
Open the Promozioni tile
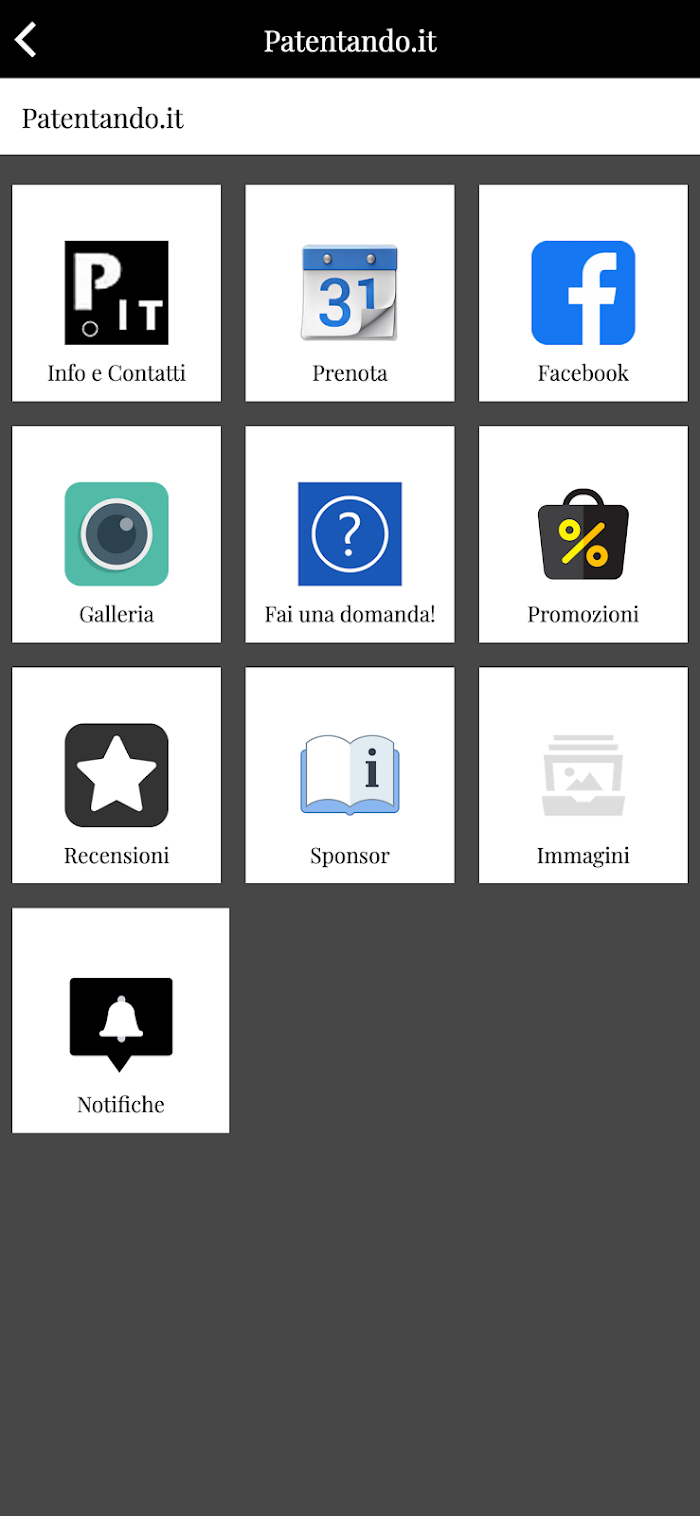tap(583, 534)
